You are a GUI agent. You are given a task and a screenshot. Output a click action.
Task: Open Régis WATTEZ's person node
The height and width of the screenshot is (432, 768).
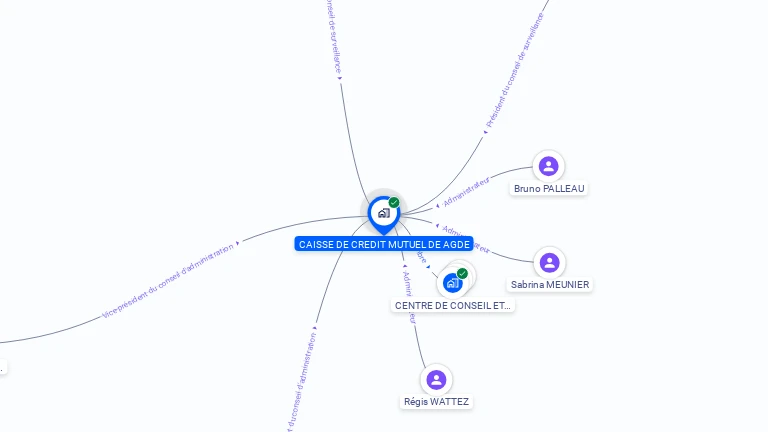(x=436, y=380)
